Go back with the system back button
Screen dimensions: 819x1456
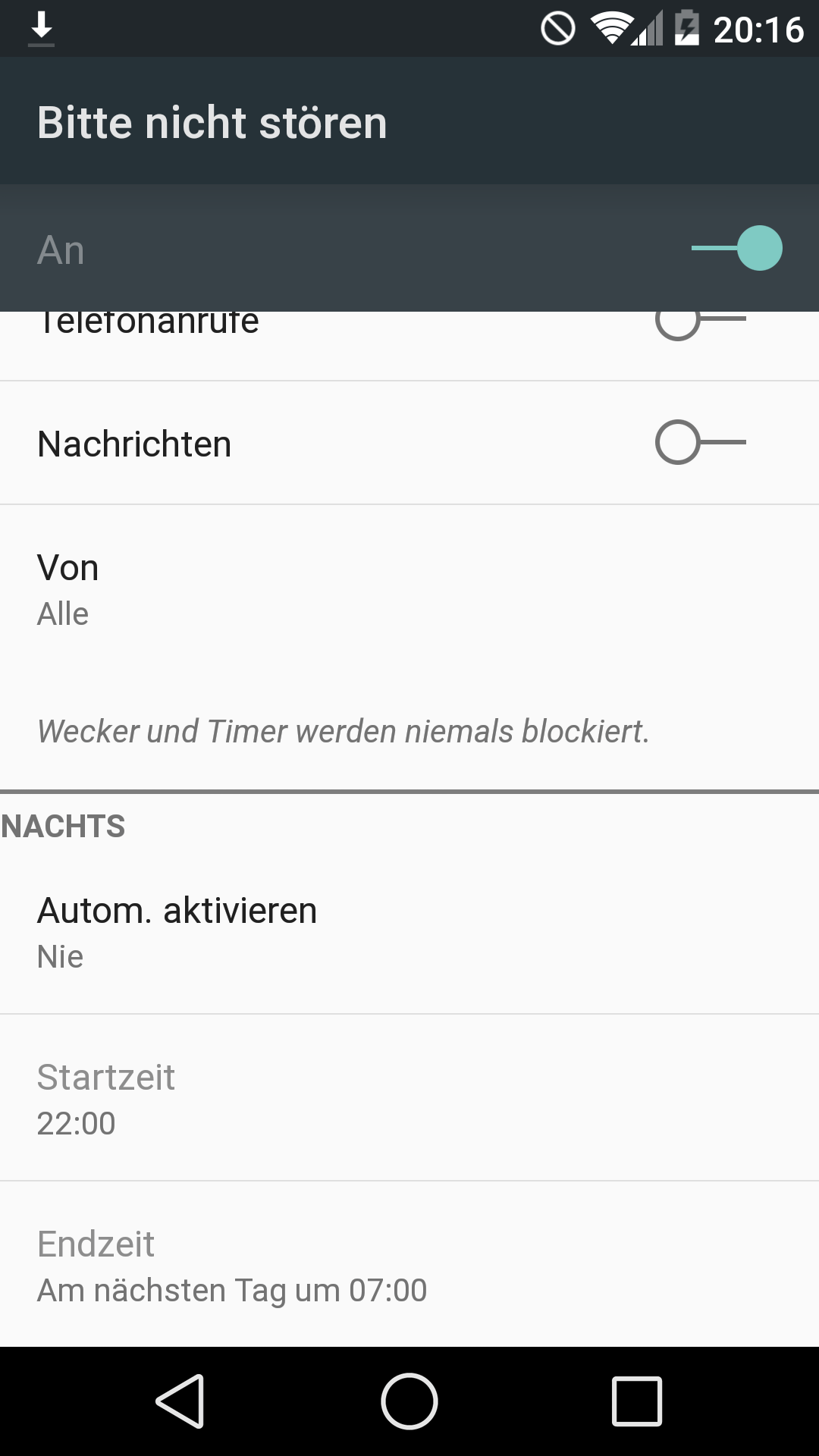tap(180, 1401)
